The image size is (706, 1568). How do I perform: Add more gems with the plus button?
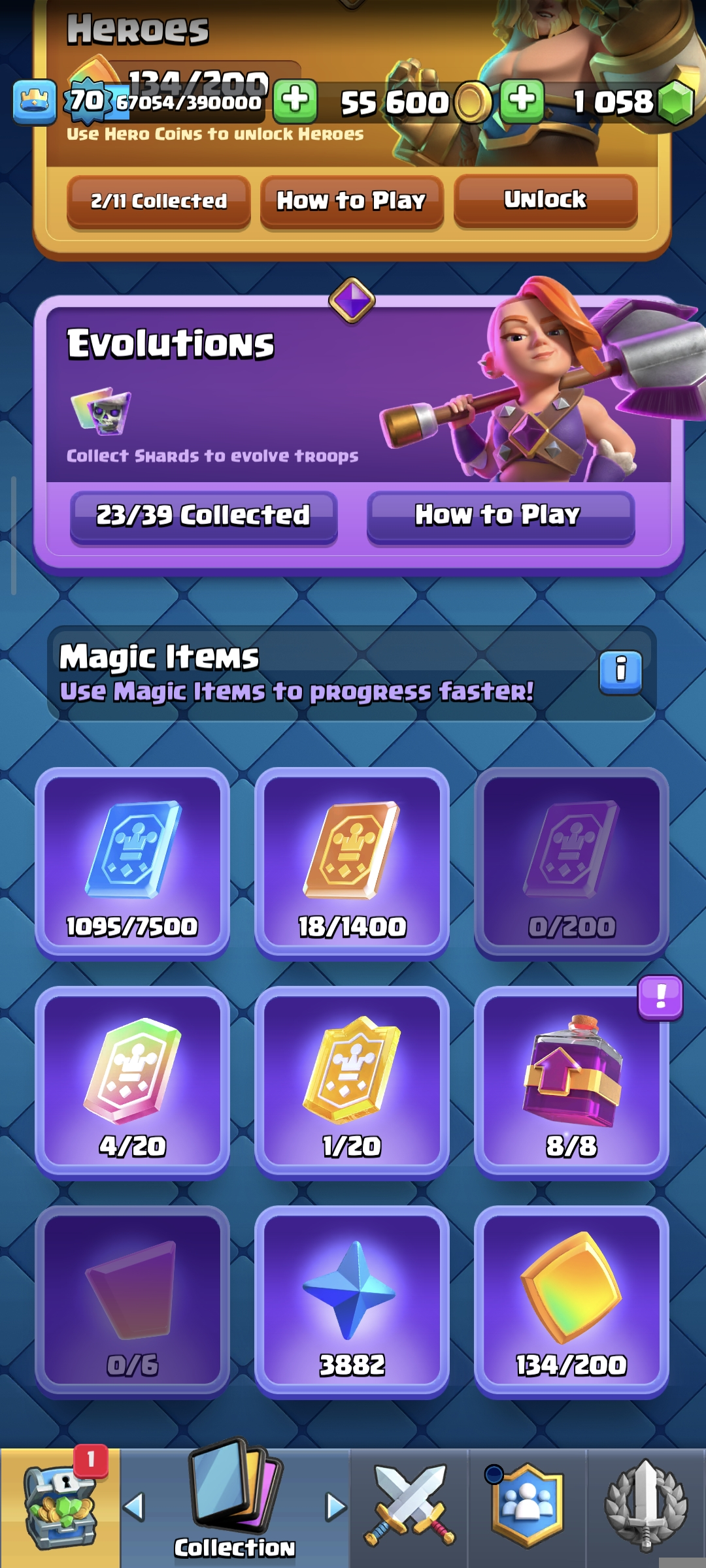(x=522, y=101)
